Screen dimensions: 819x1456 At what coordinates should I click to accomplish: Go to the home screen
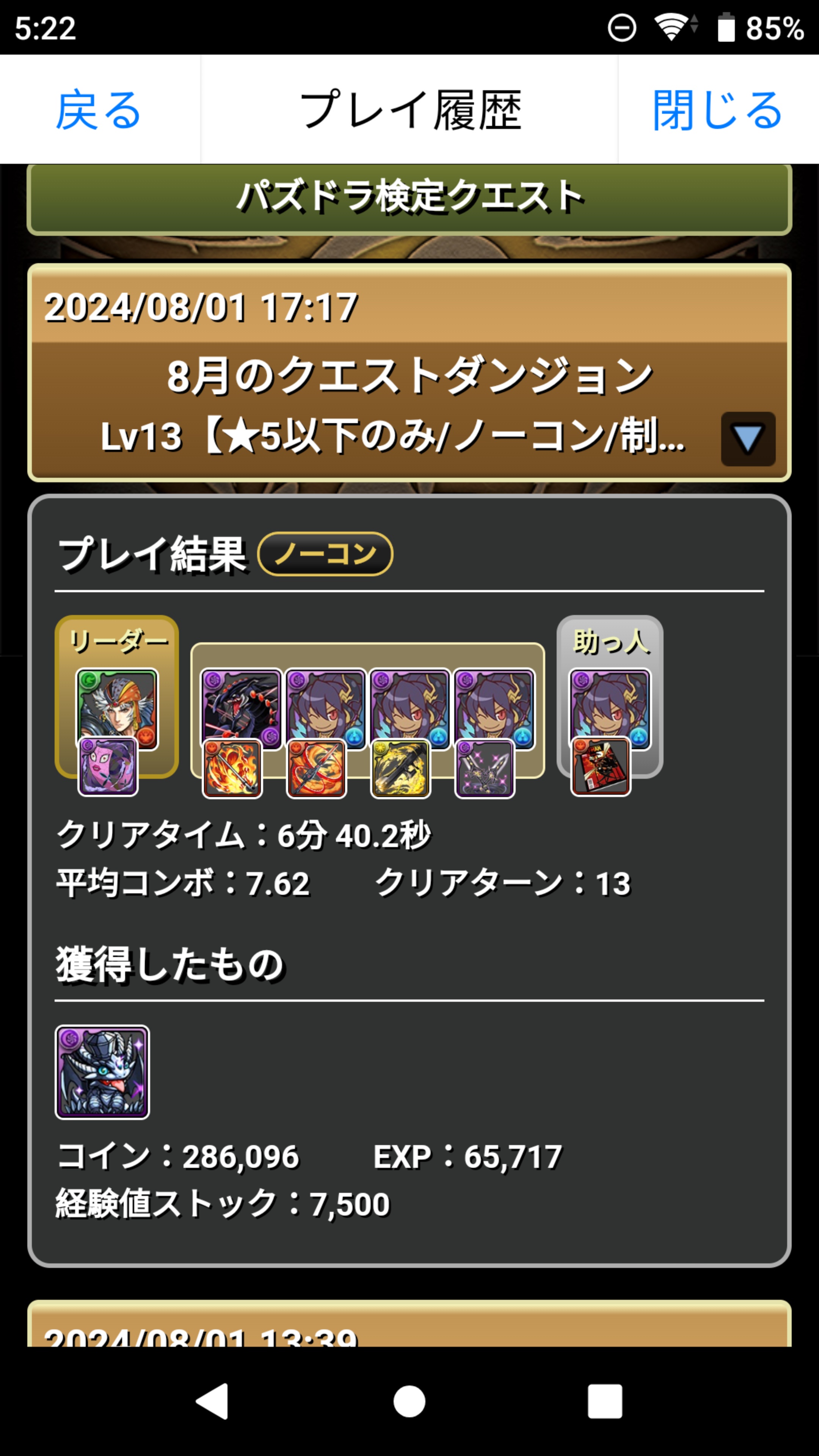409,1401
